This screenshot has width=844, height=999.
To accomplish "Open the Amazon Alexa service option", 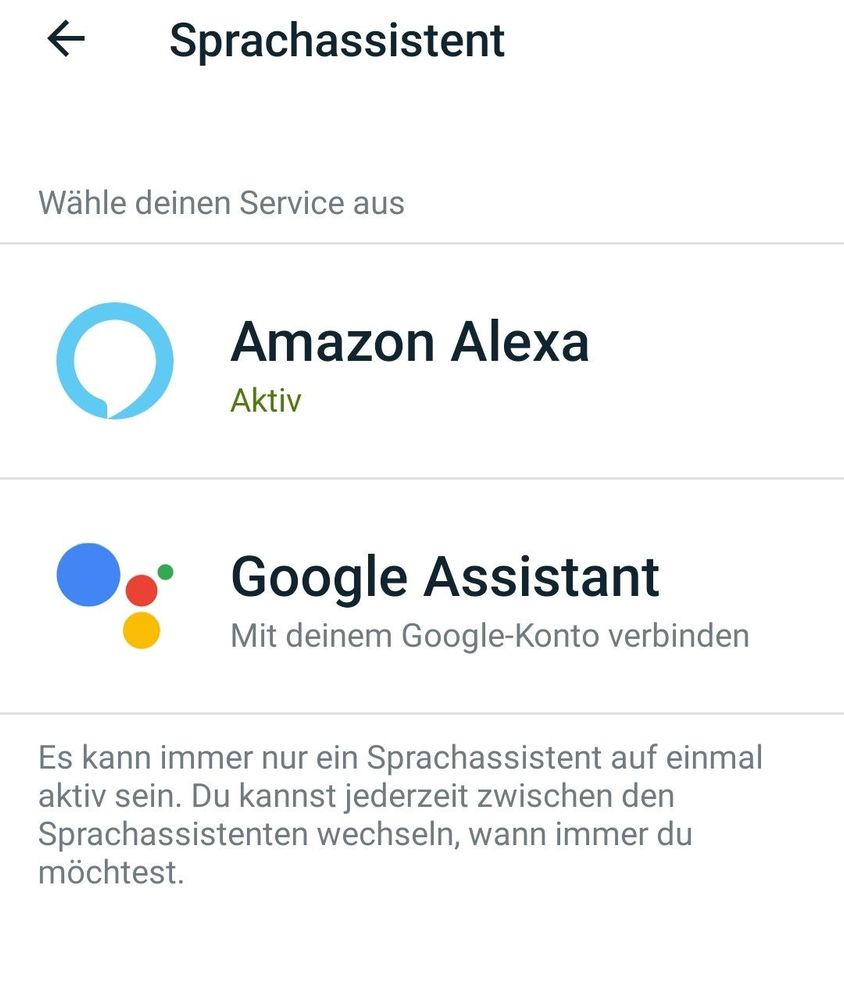I will pos(410,362).
